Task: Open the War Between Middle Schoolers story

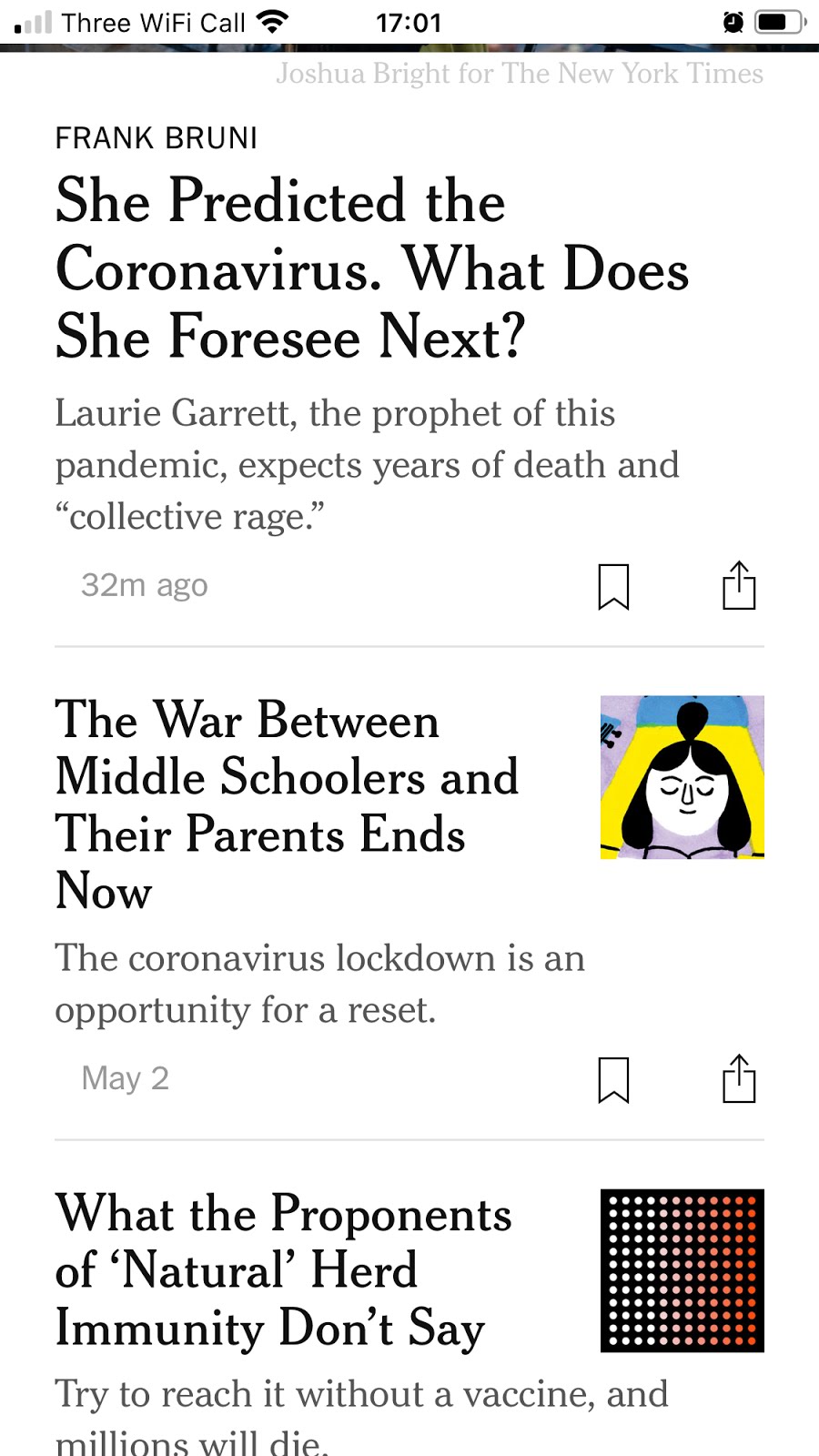Action: (x=288, y=804)
